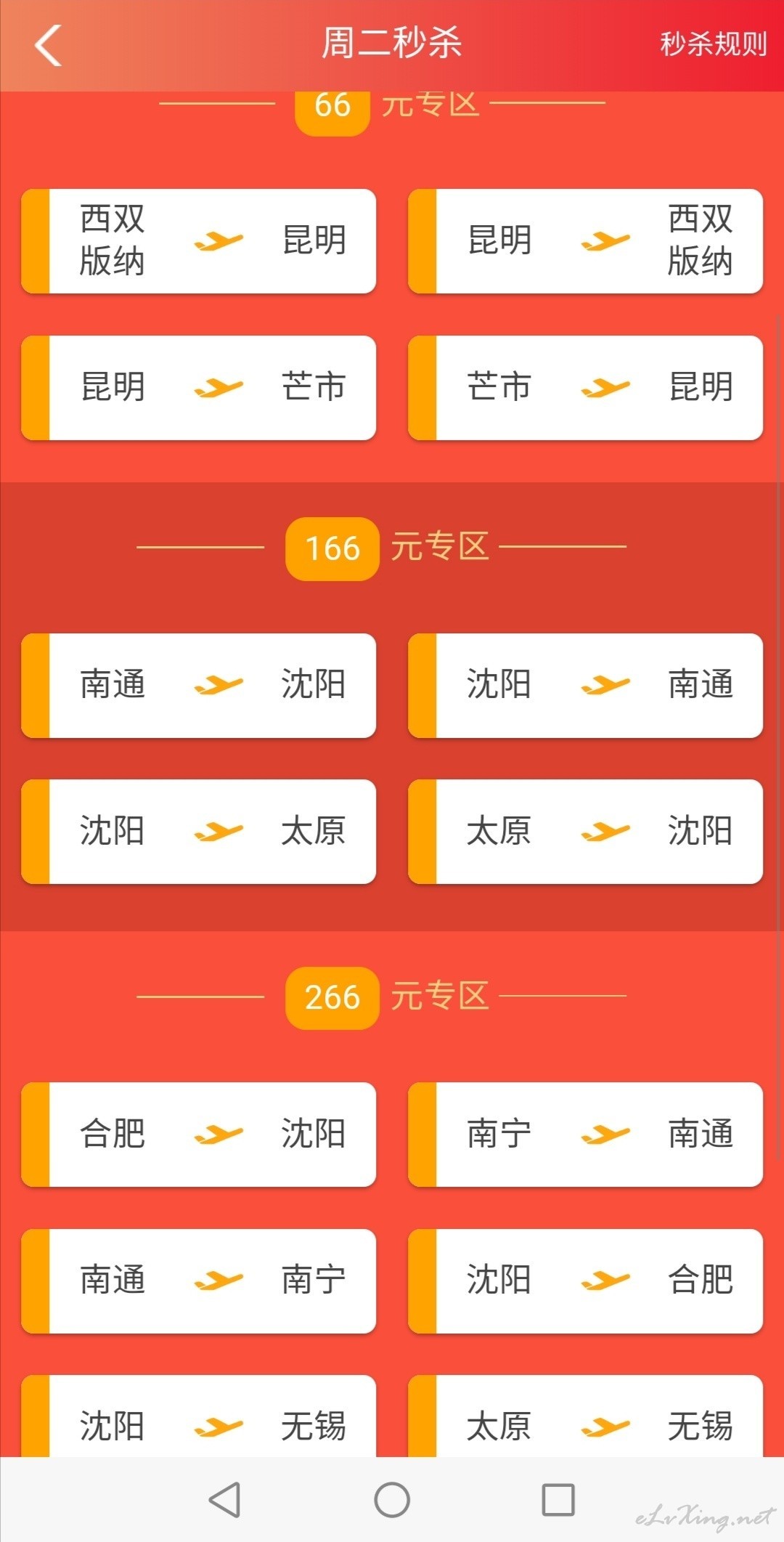The width and height of the screenshot is (784, 1542).
Task: Tap the system home button
Action: click(392, 1499)
